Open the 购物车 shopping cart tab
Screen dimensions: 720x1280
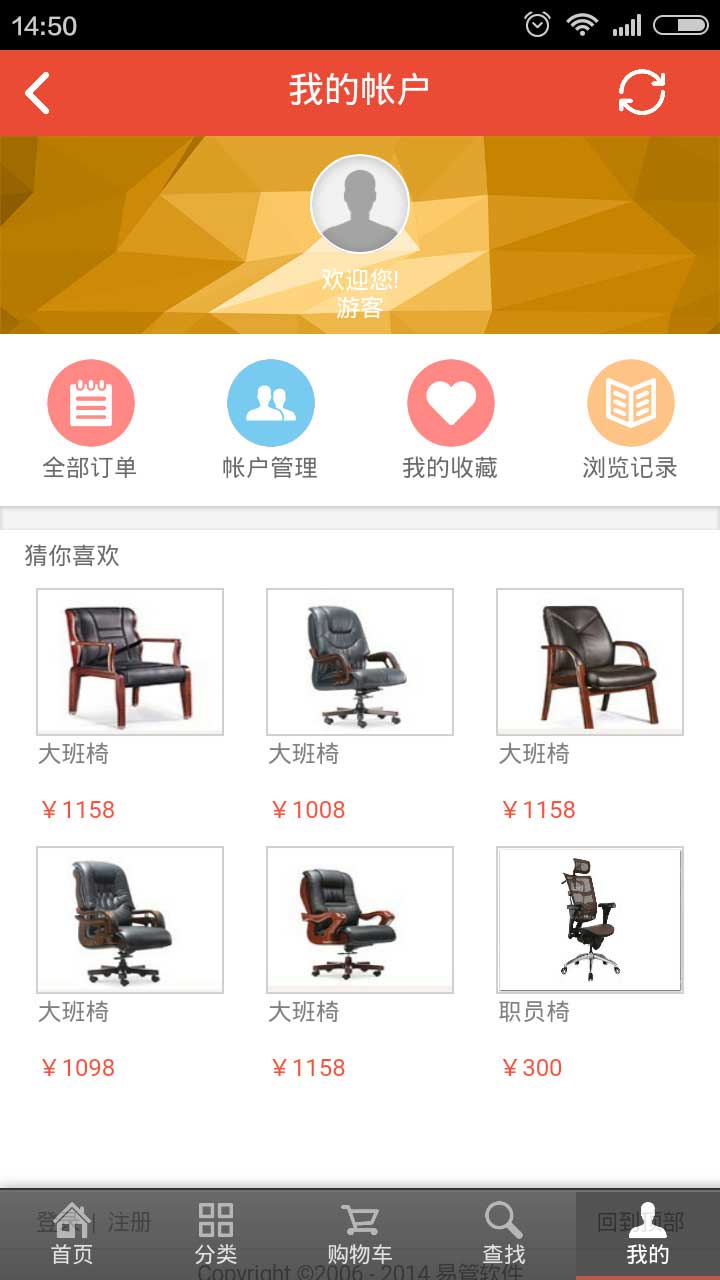(x=360, y=1234)
